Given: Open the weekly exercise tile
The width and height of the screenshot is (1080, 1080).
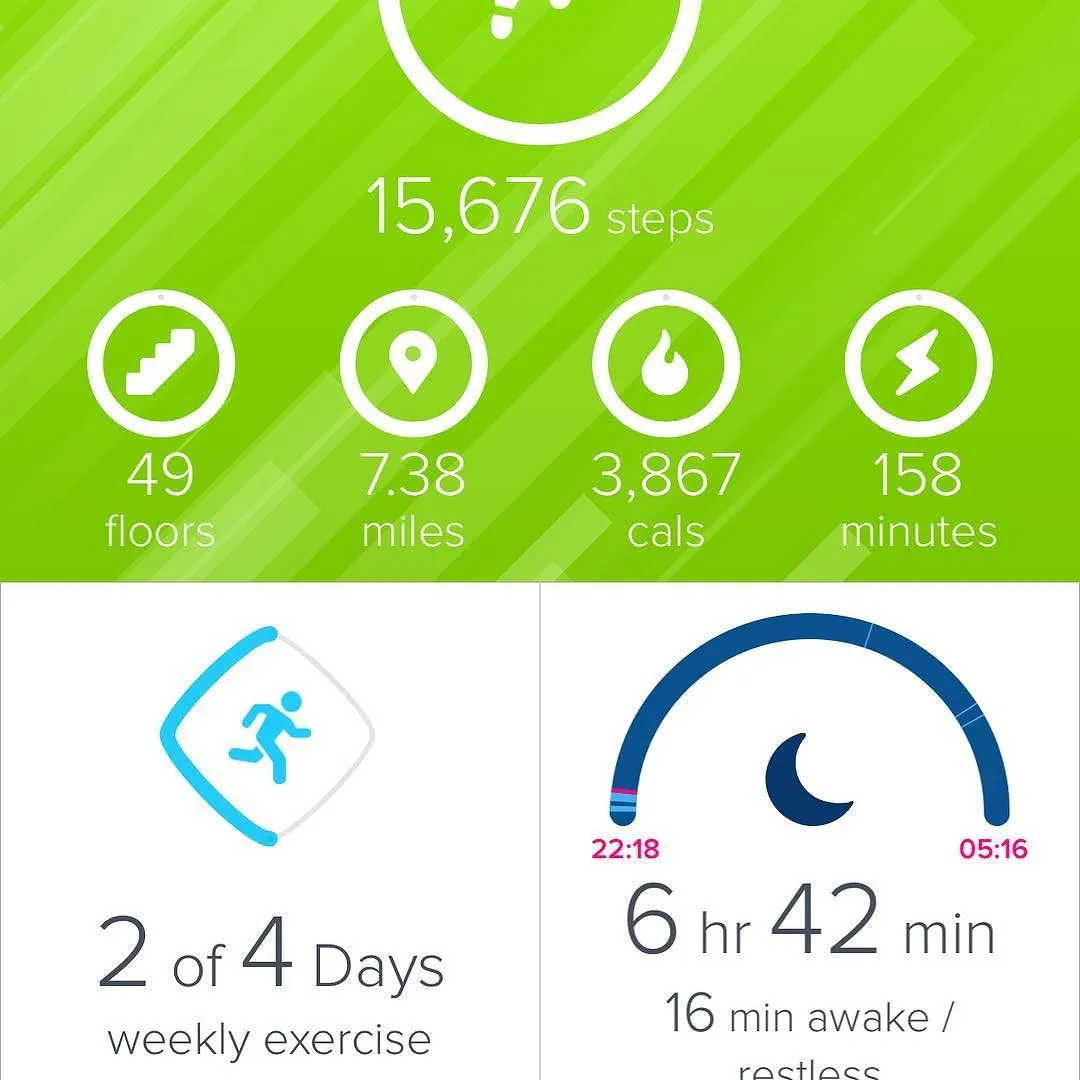Looking at the screenshot, I should click(270, 831).
